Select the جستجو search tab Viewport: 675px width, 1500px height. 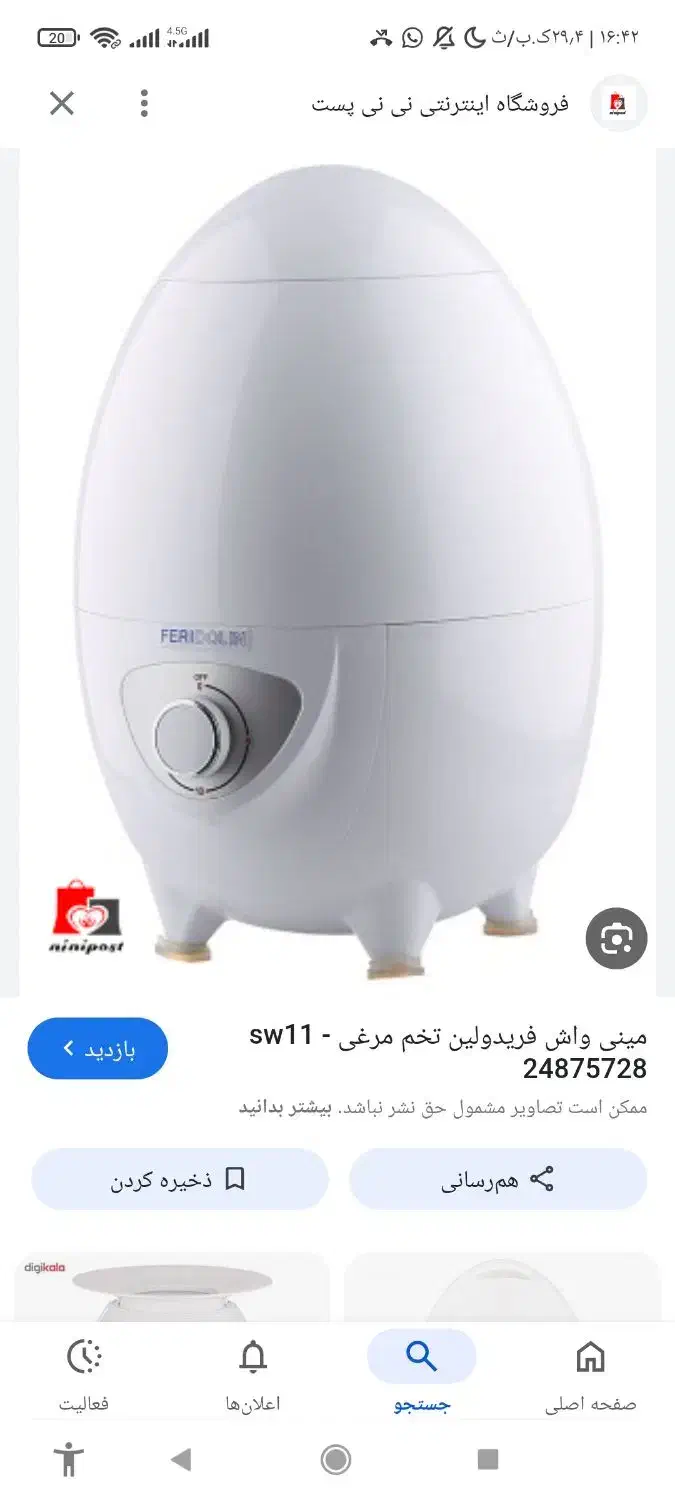[421, 1375]
